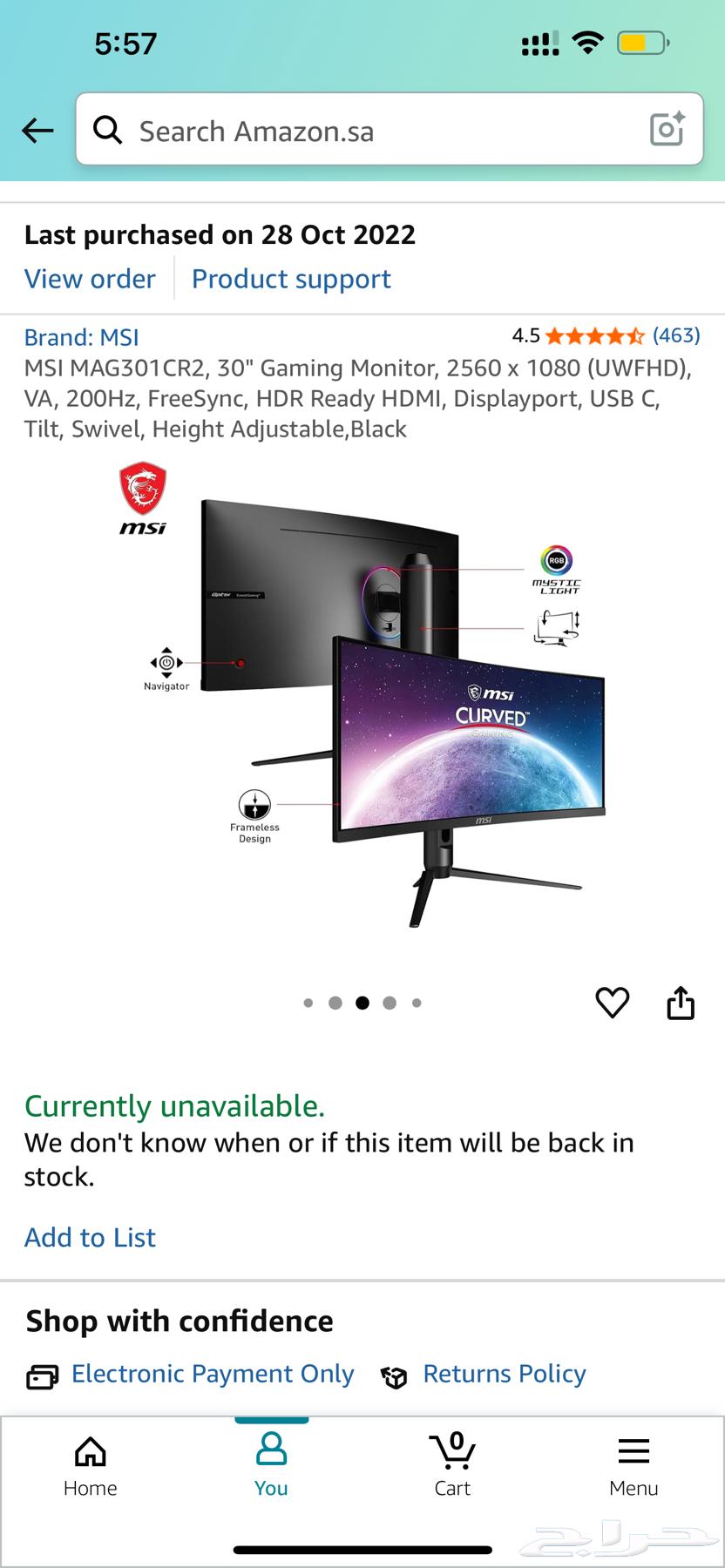The height and width of the screenshot is (1568, 725).
Task: Open the Brand: MSI page
Action: coord(82,337)
